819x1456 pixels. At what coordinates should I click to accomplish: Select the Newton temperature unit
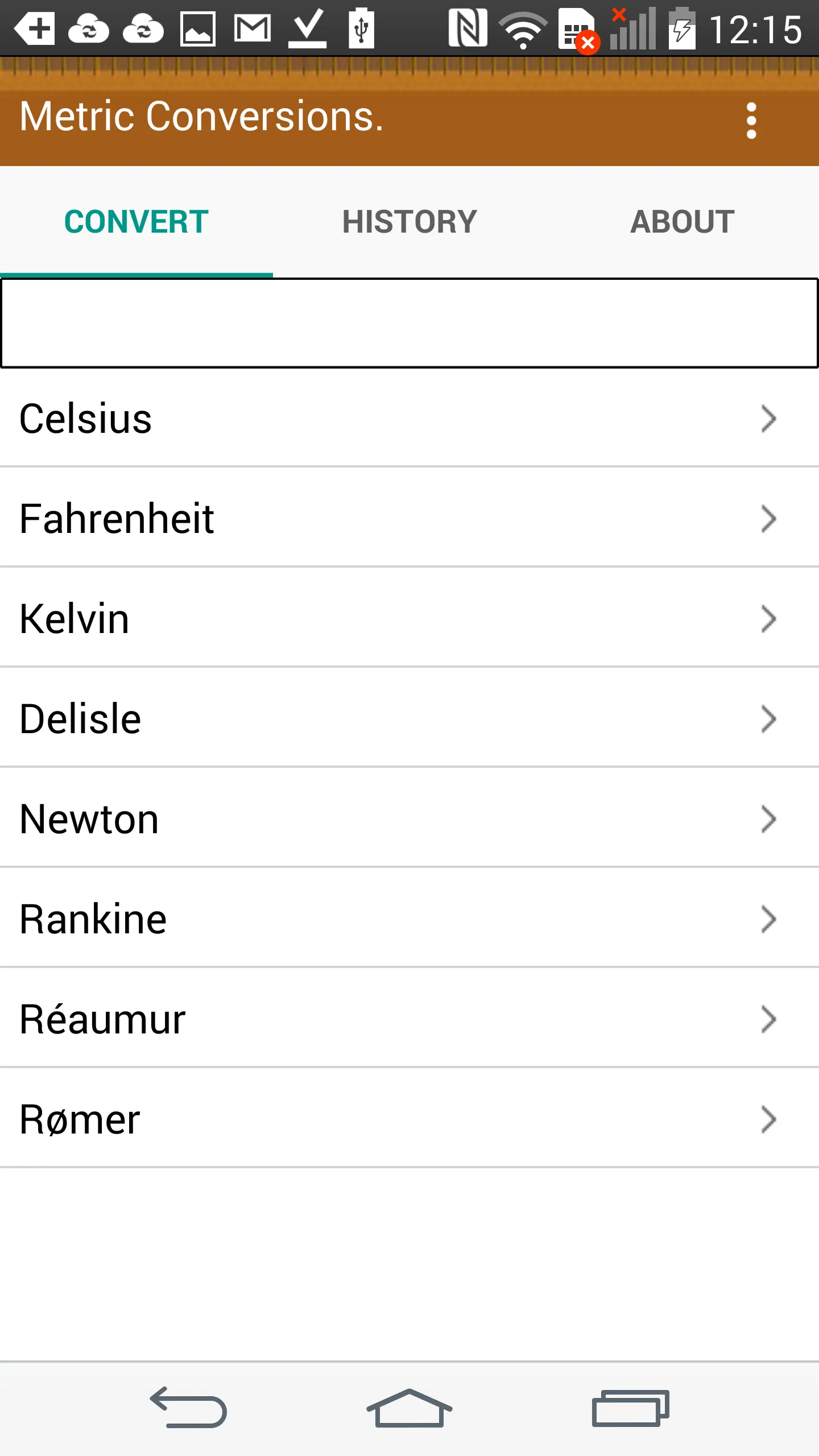[409, 818]
